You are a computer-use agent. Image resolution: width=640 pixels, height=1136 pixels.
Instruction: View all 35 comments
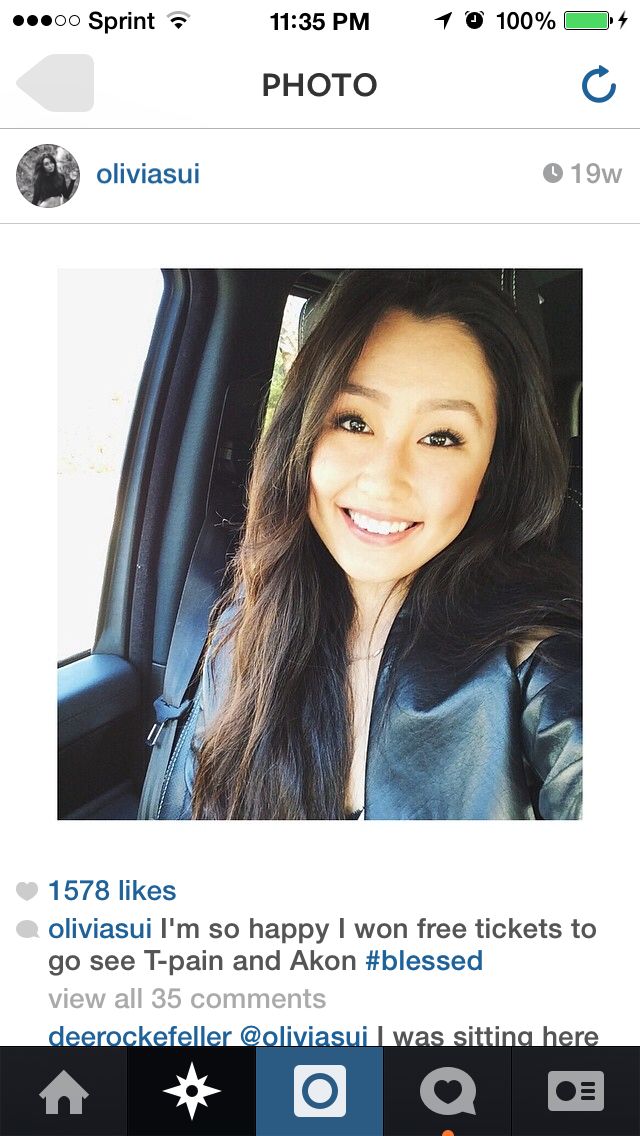[187, 998]
